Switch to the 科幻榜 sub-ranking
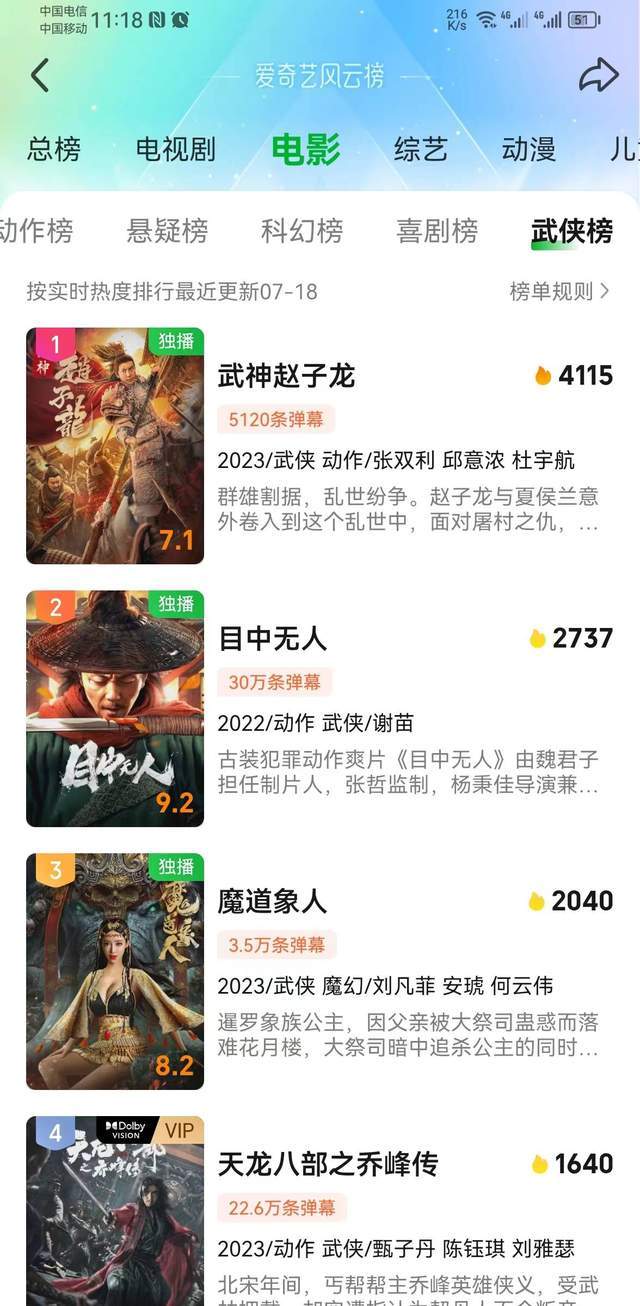The image size is (640, 1306). pyautogui.click(x=302, y=231)
